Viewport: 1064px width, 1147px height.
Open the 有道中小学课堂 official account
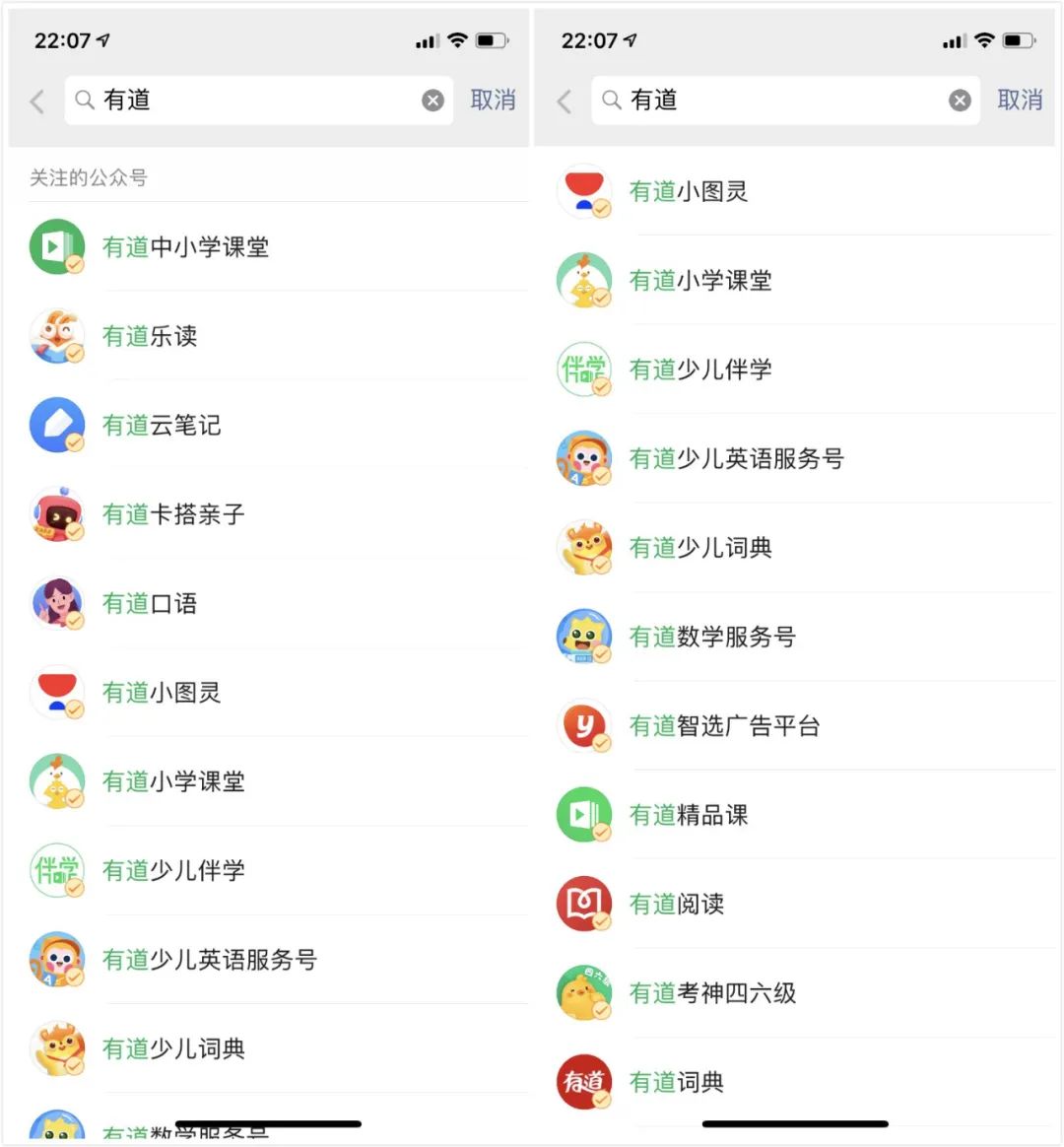(185, 247)
